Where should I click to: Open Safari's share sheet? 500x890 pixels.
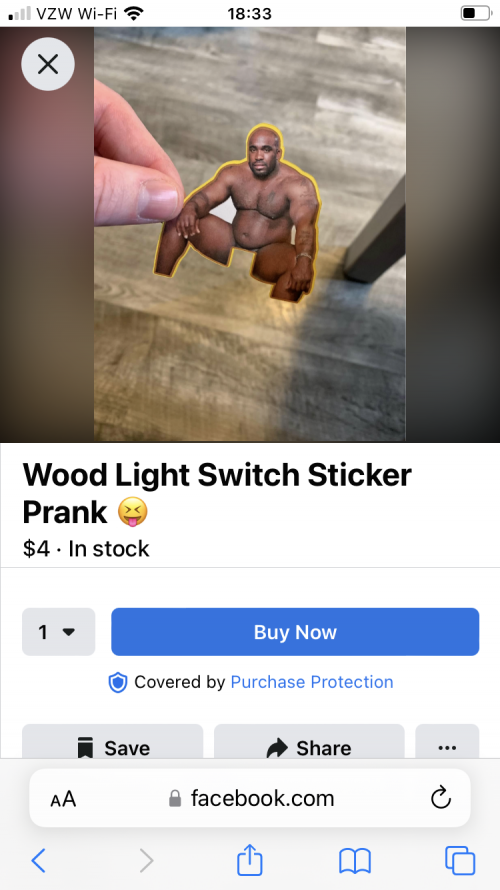[x=250, y=859]
